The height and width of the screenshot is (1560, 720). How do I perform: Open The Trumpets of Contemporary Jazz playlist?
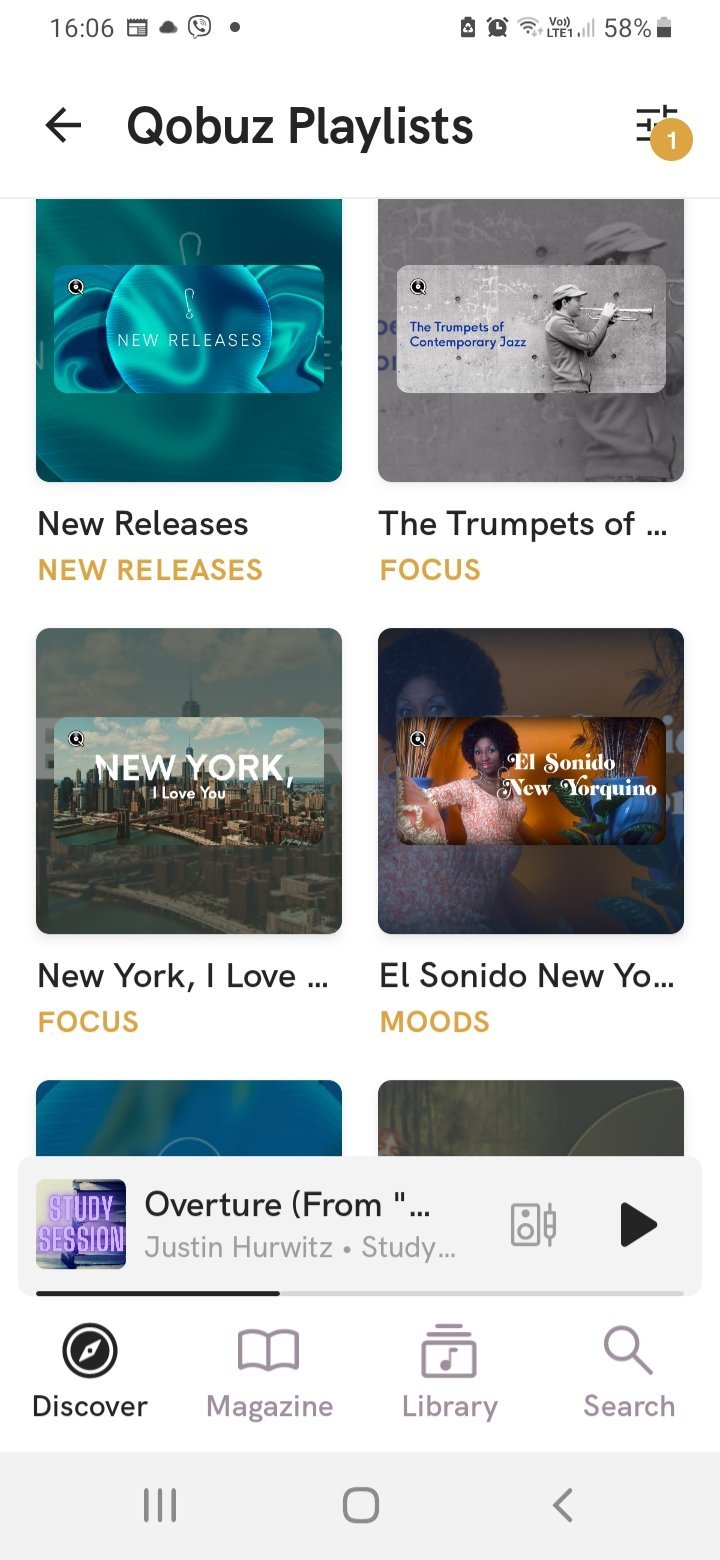click(531, 340)
